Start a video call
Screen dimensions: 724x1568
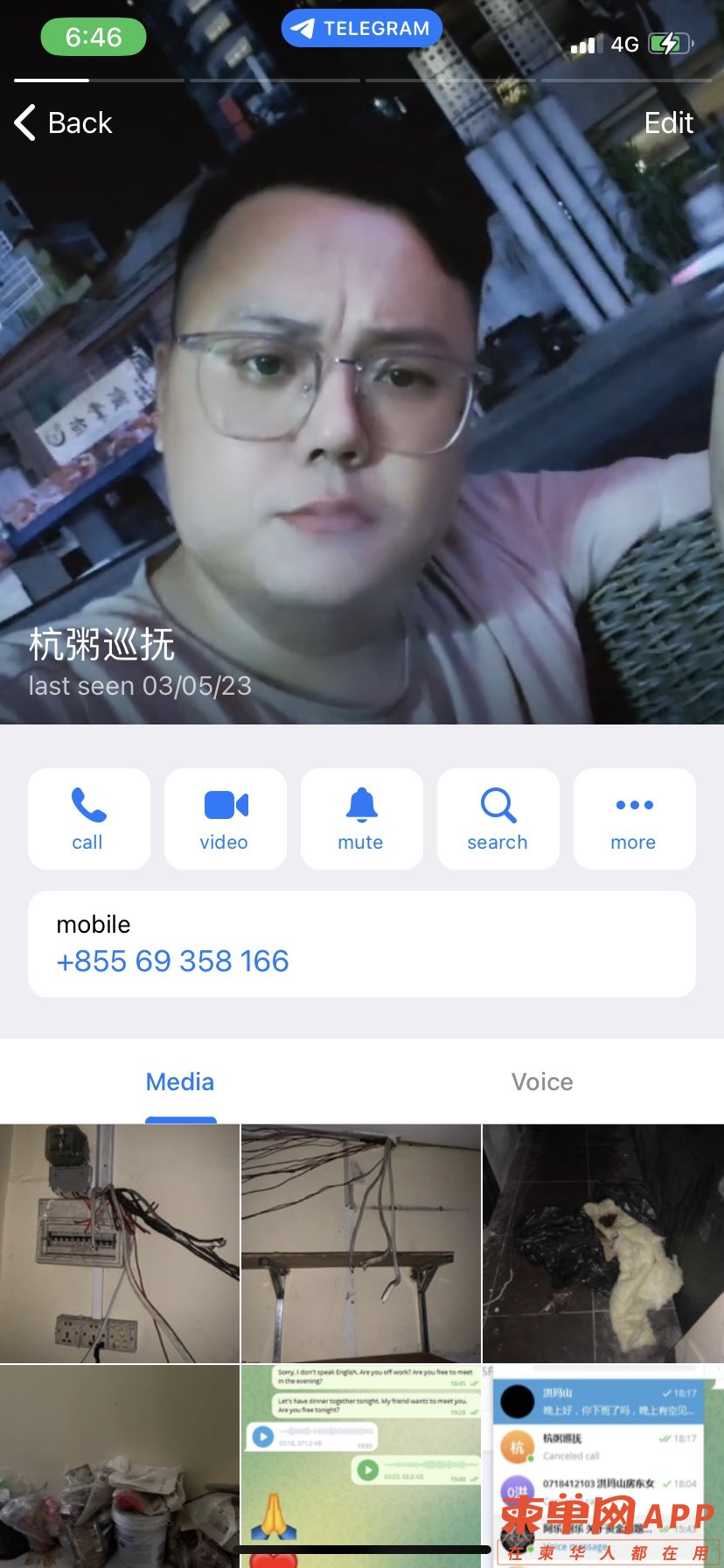(x=225, y=819)
